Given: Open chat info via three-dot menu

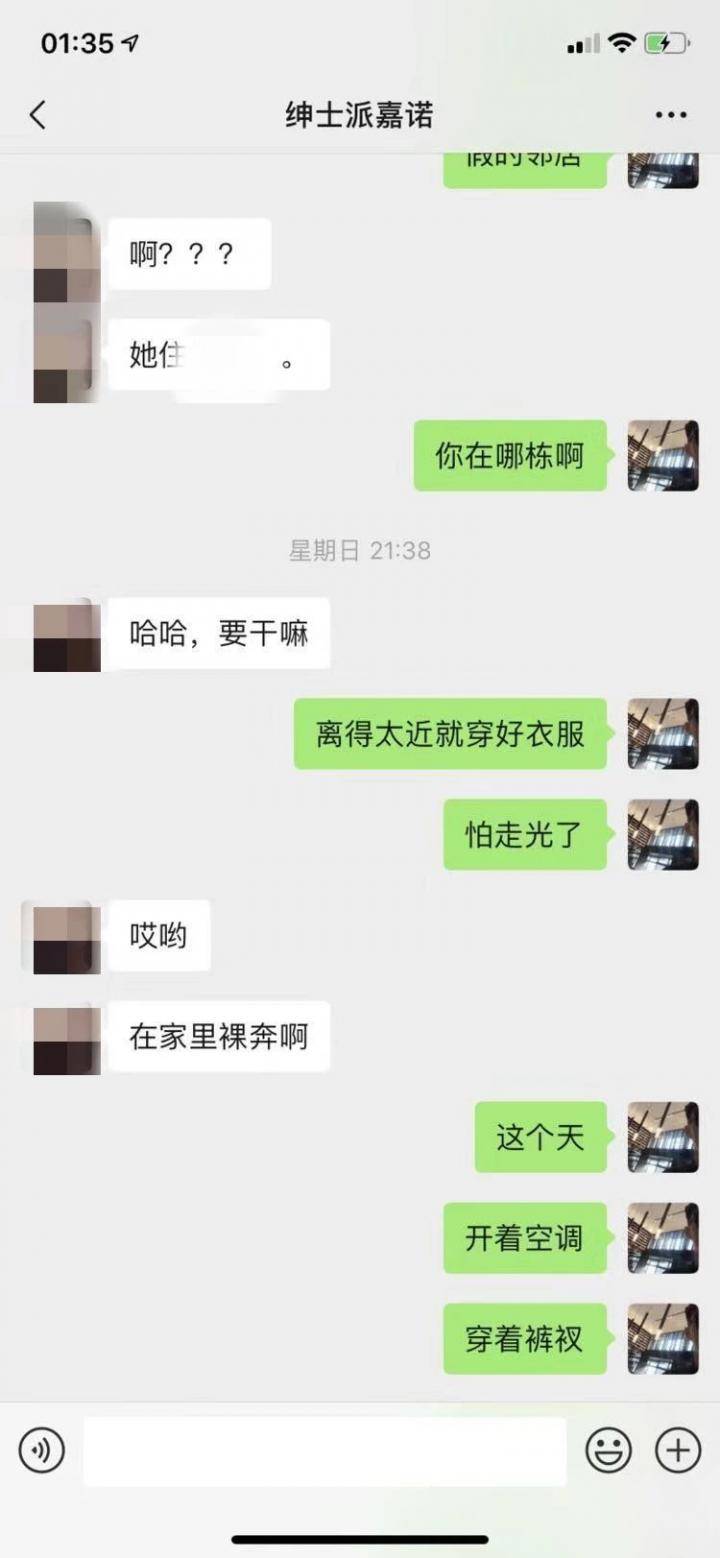Looking at the screenshot, I should pyautogui.click(x=671, y=115).
